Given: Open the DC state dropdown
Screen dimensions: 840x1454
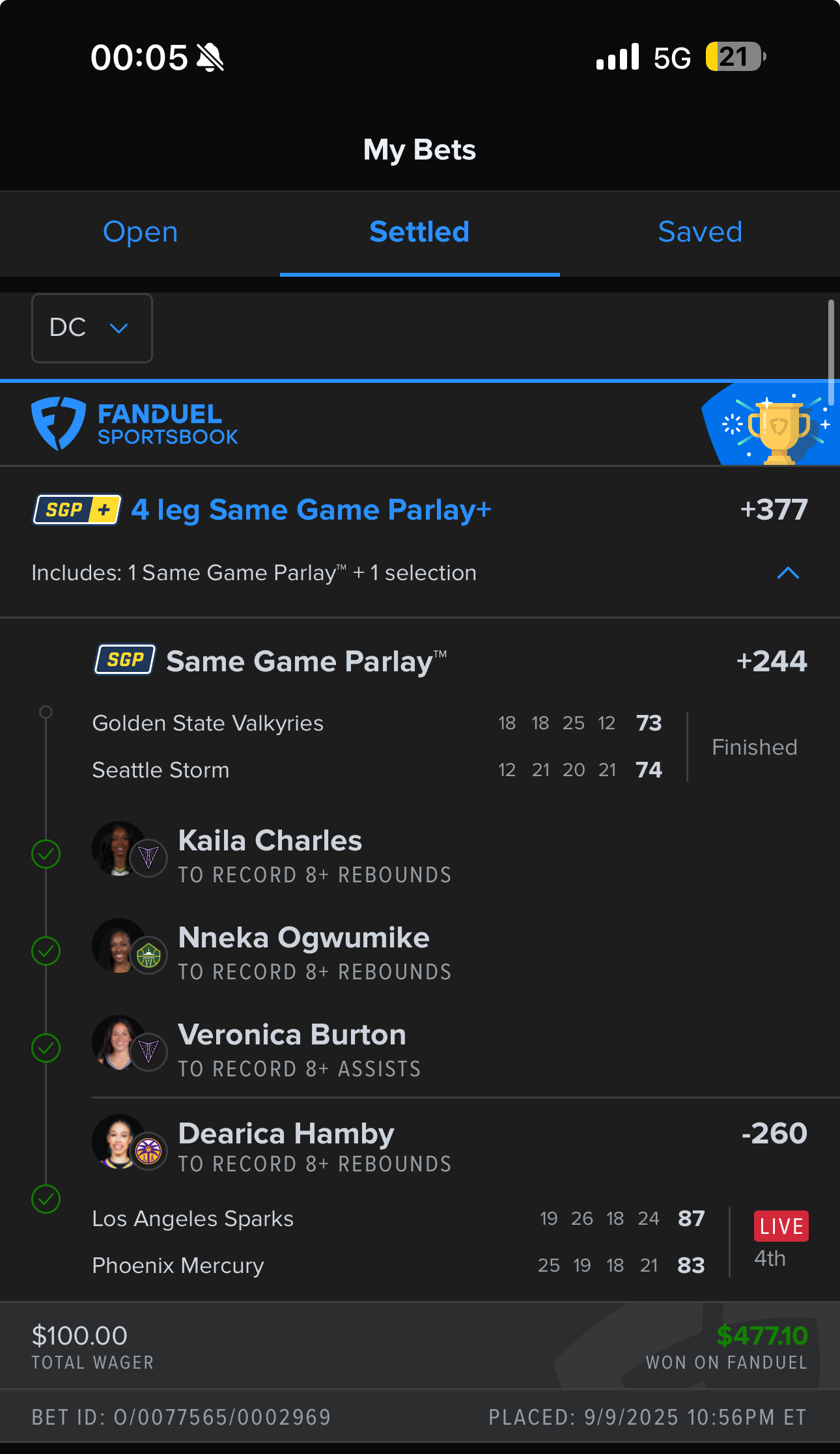Looking at the screenshot, I should (92, 328).
